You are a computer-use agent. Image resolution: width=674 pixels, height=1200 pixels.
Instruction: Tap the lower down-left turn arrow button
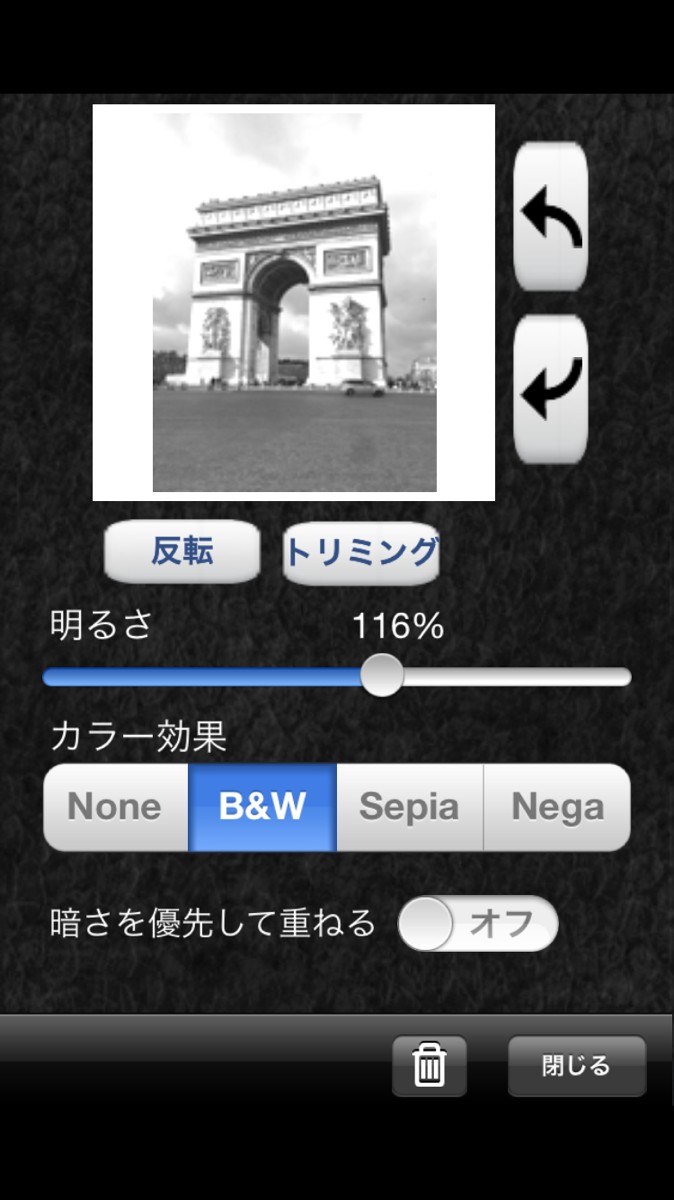[x=550, y=390]
